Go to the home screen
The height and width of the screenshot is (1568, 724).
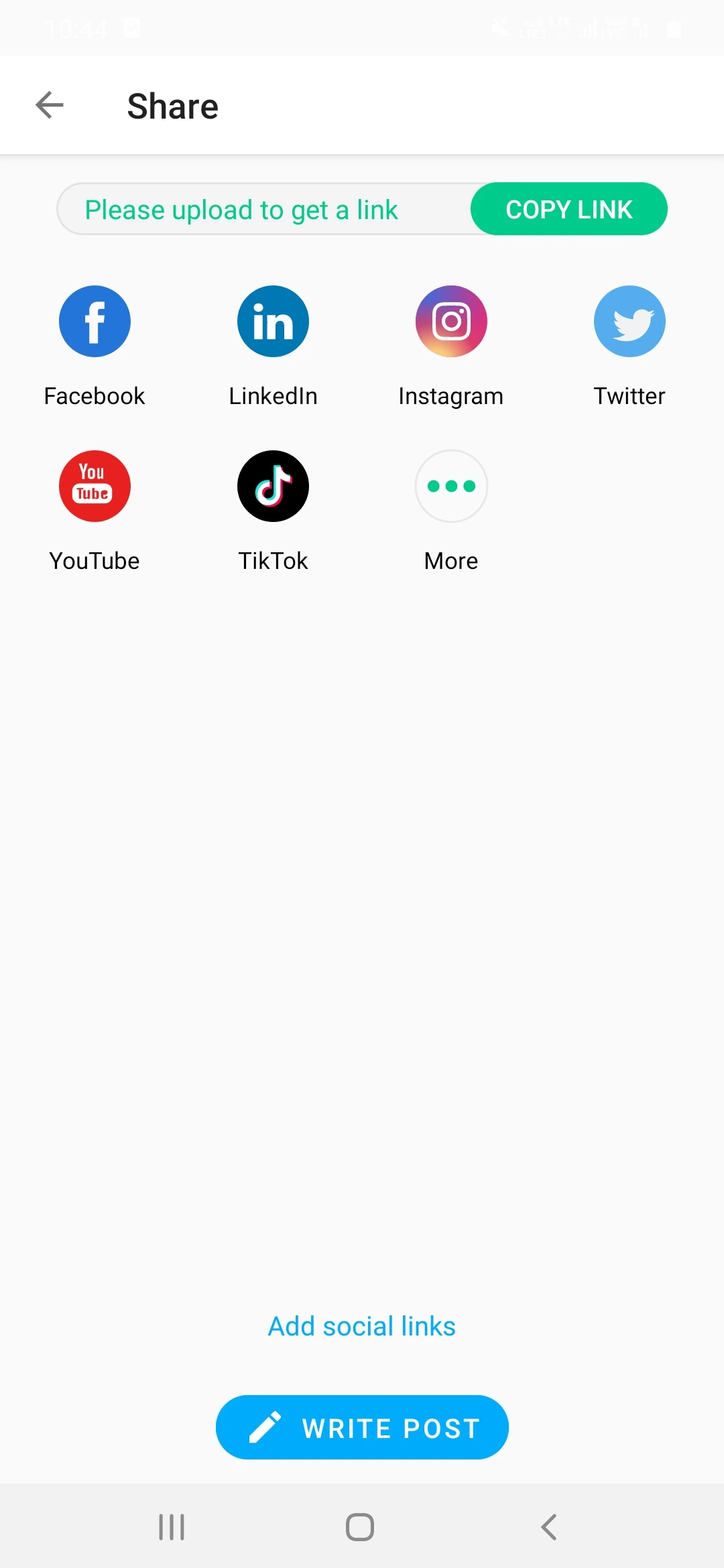pyautogui.click(x=360, y=1527)
